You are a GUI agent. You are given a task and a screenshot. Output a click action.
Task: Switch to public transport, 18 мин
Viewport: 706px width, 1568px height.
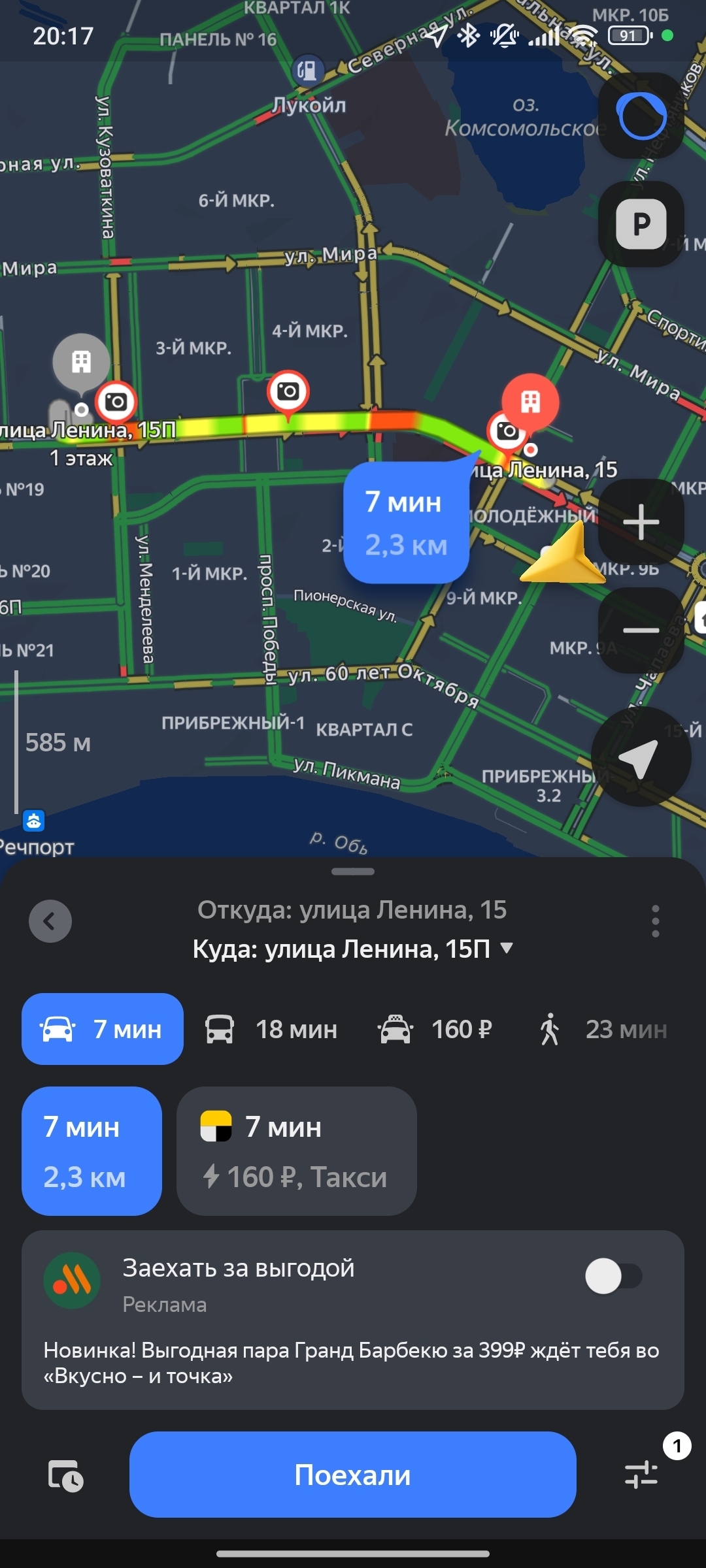[x=272, y=1030]
